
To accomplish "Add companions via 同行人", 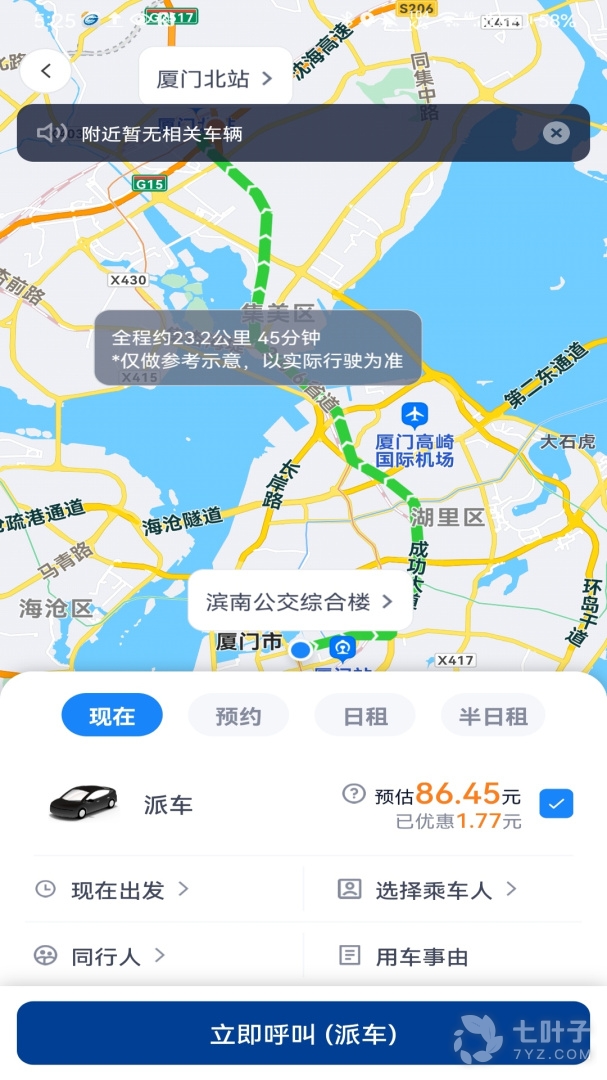I will 105,956.
